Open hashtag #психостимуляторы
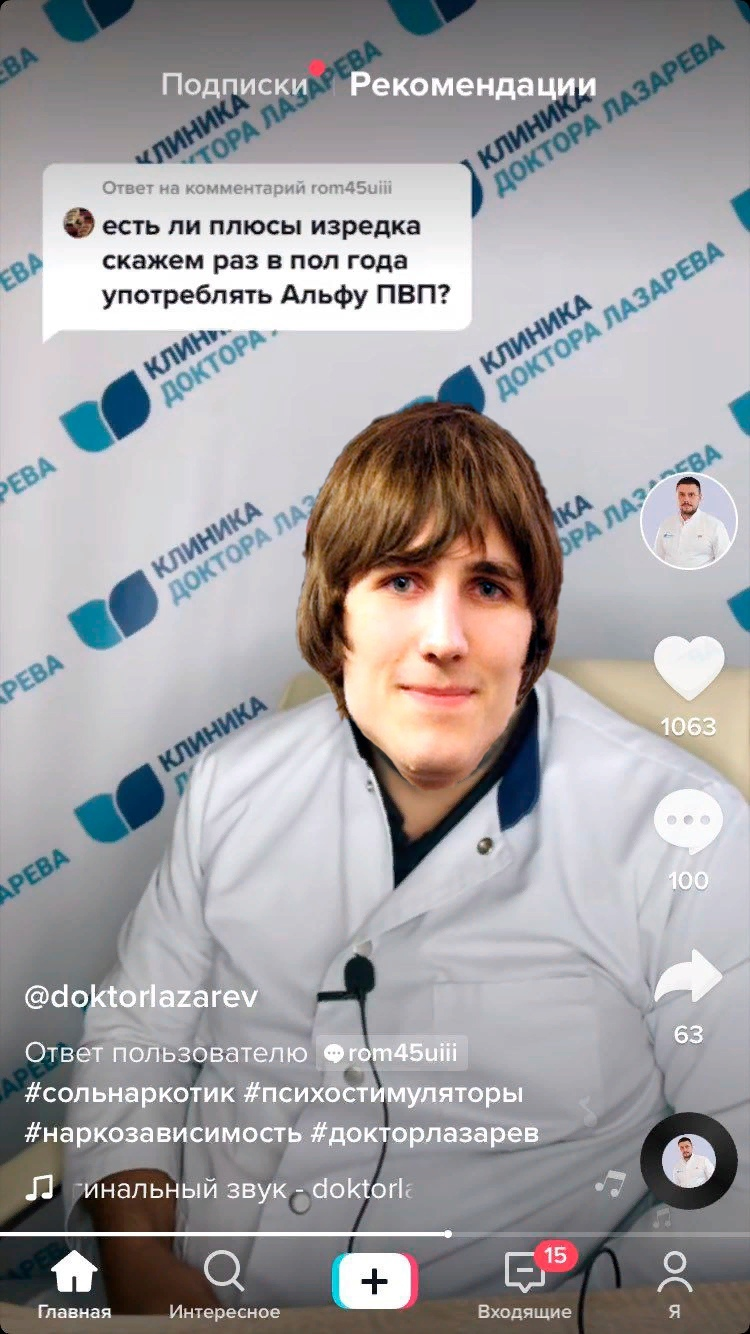This screenshot has height=1334, width=750. [x=383, y=1093]
